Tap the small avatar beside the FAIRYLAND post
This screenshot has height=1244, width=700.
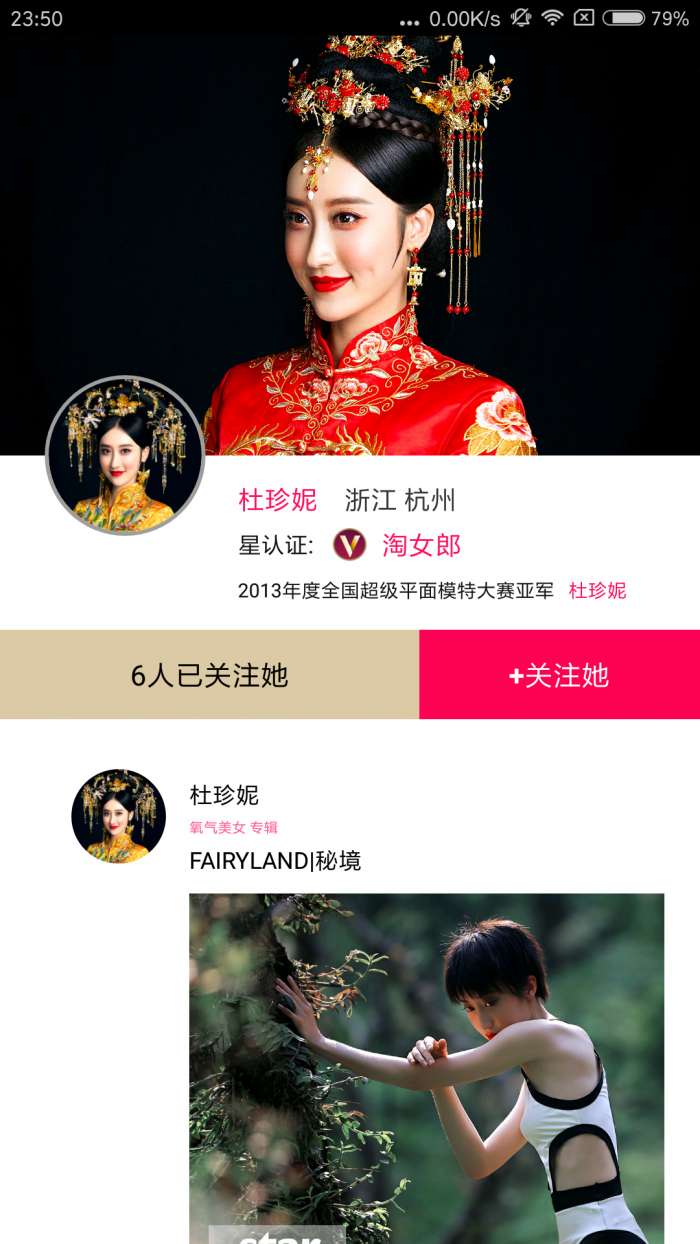pyautogui.click(x=118, y=816)
